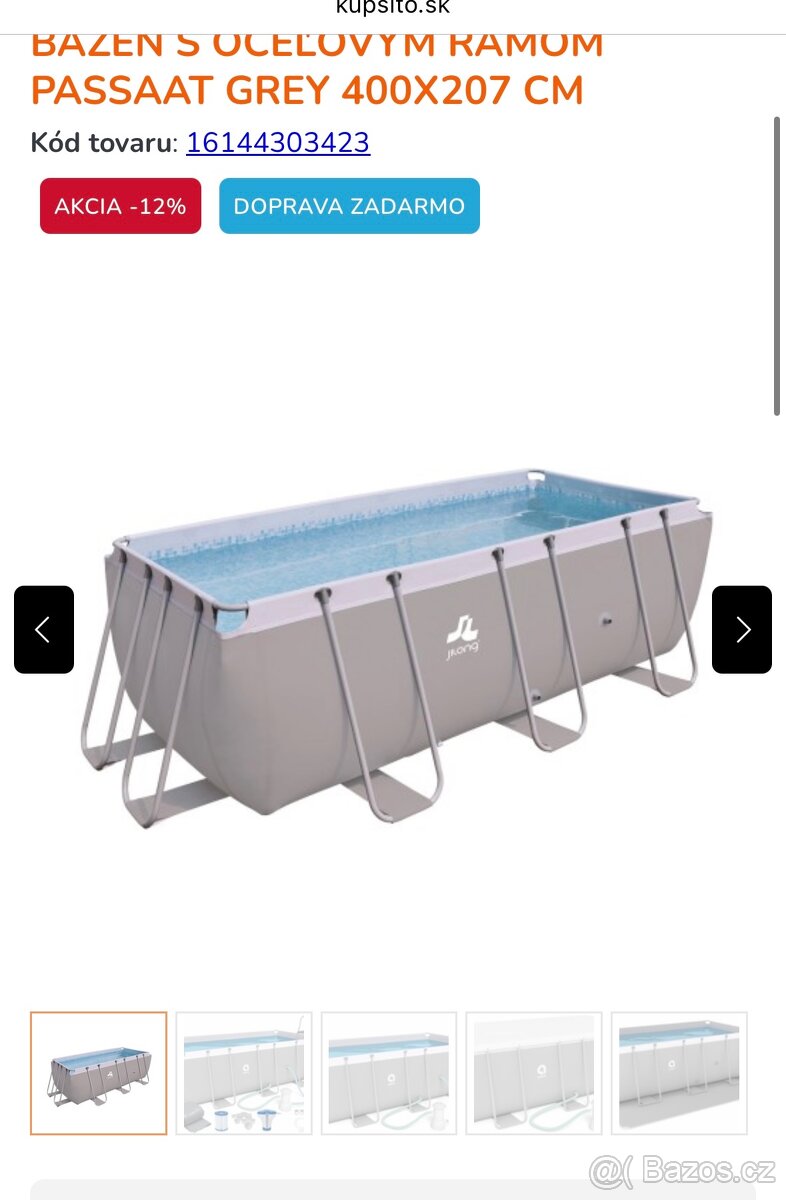Select the second thumbnail with pool accessories

coord(244,1073)
